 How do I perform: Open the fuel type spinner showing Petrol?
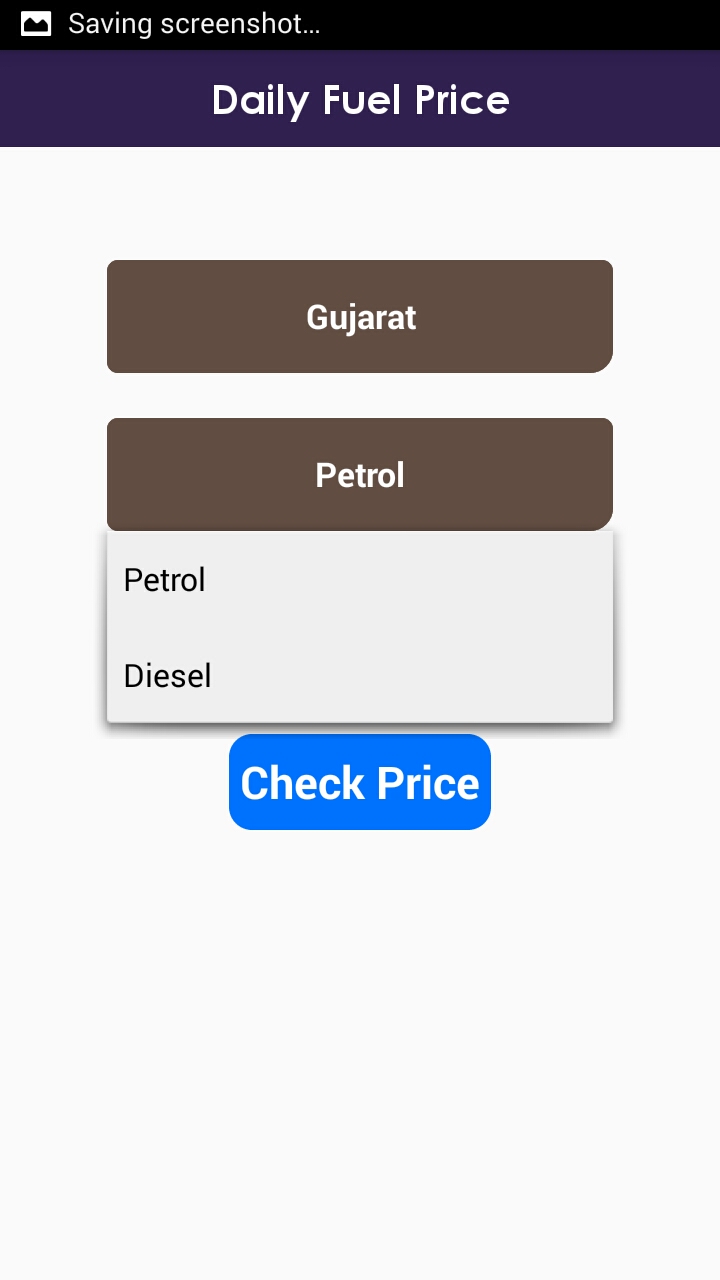[360, 474]
